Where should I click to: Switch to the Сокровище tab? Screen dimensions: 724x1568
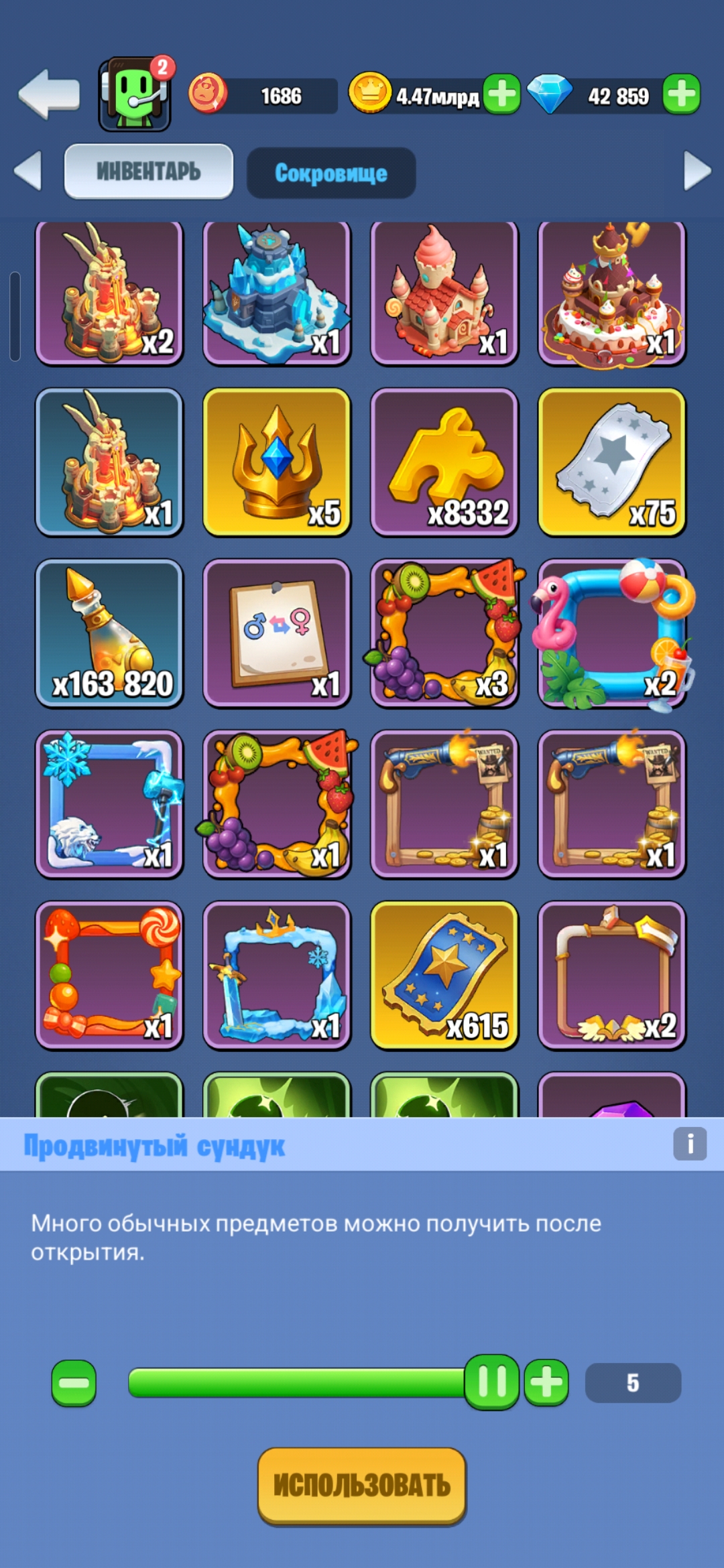coord(331,173)
